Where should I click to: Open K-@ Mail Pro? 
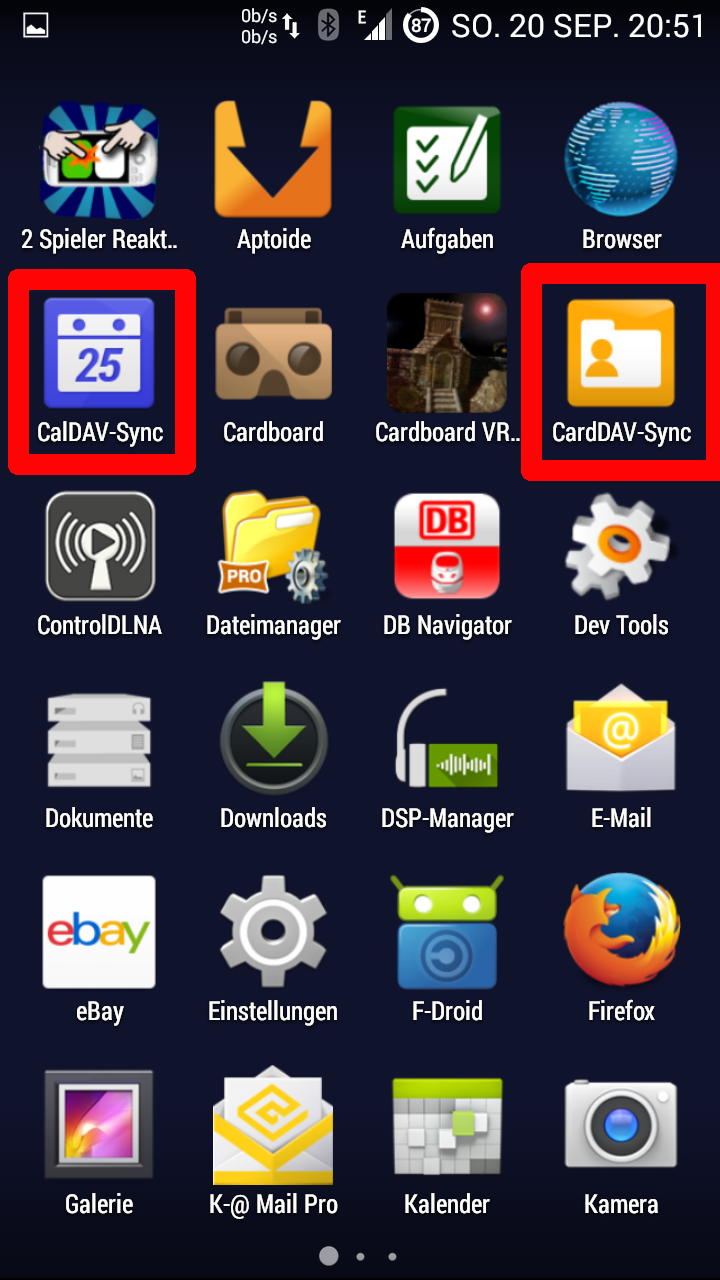273,1125
